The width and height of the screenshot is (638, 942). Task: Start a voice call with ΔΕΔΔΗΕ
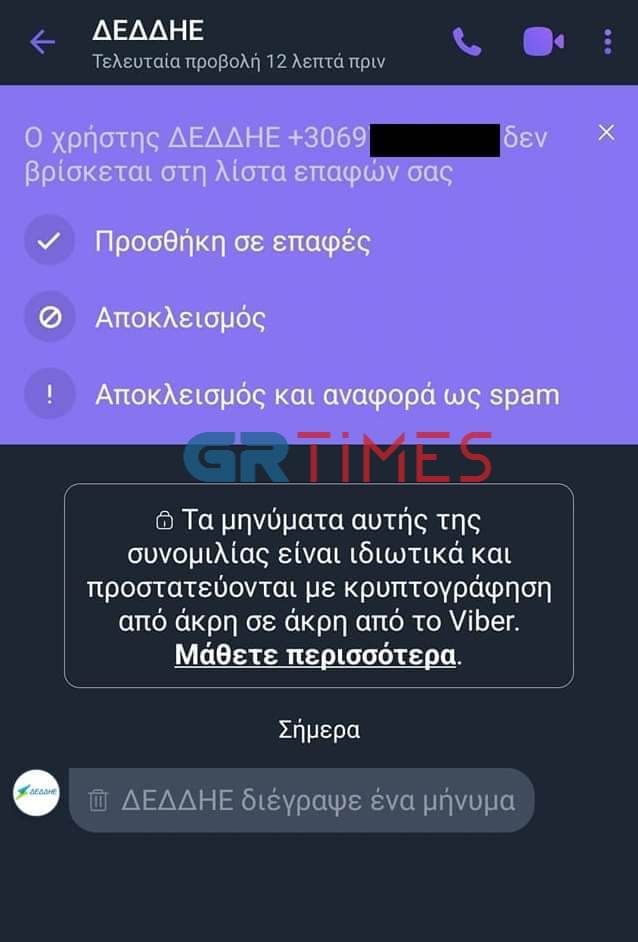(x=467, y=42)
